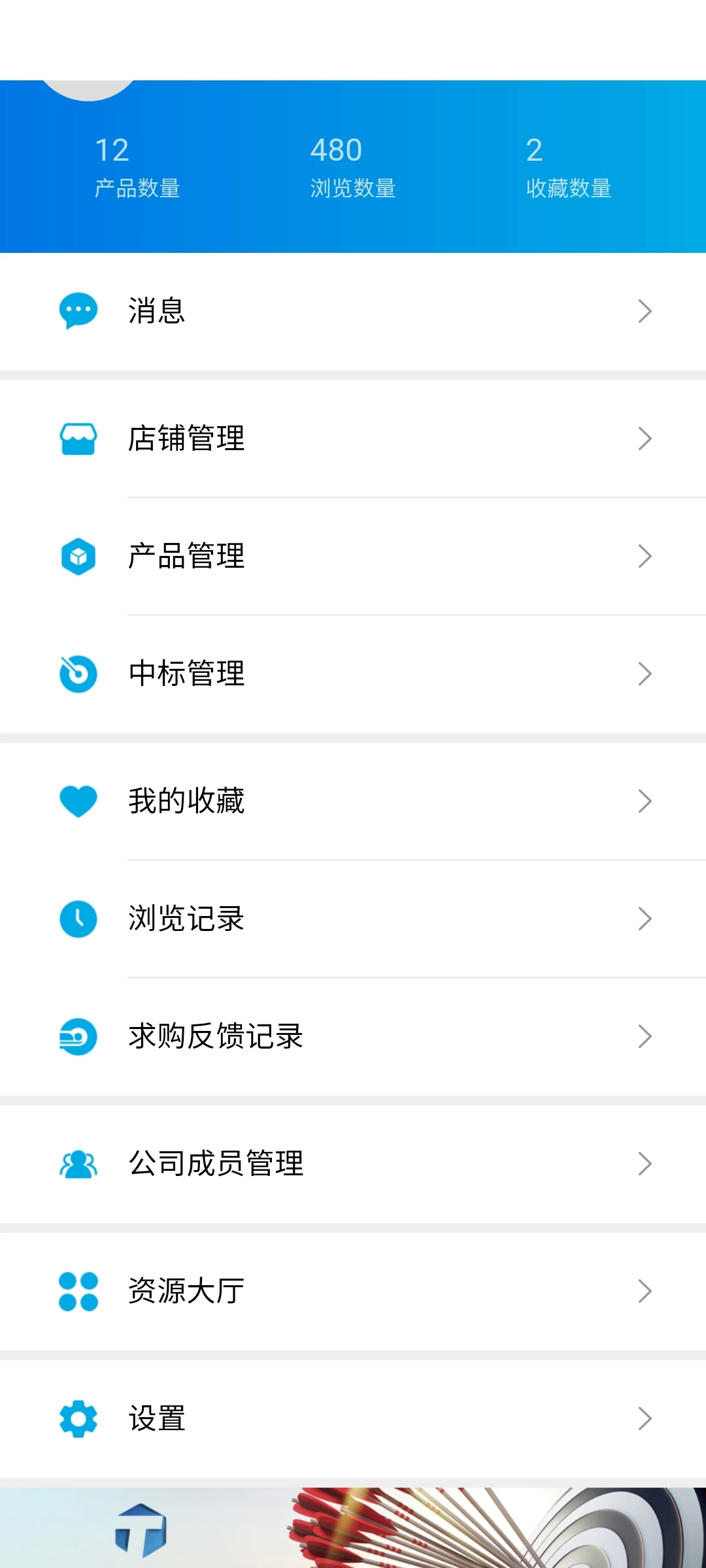Select the 产品管理 cube icon
The height and width of the screenshot is (1568, 706).
(77, 556)
